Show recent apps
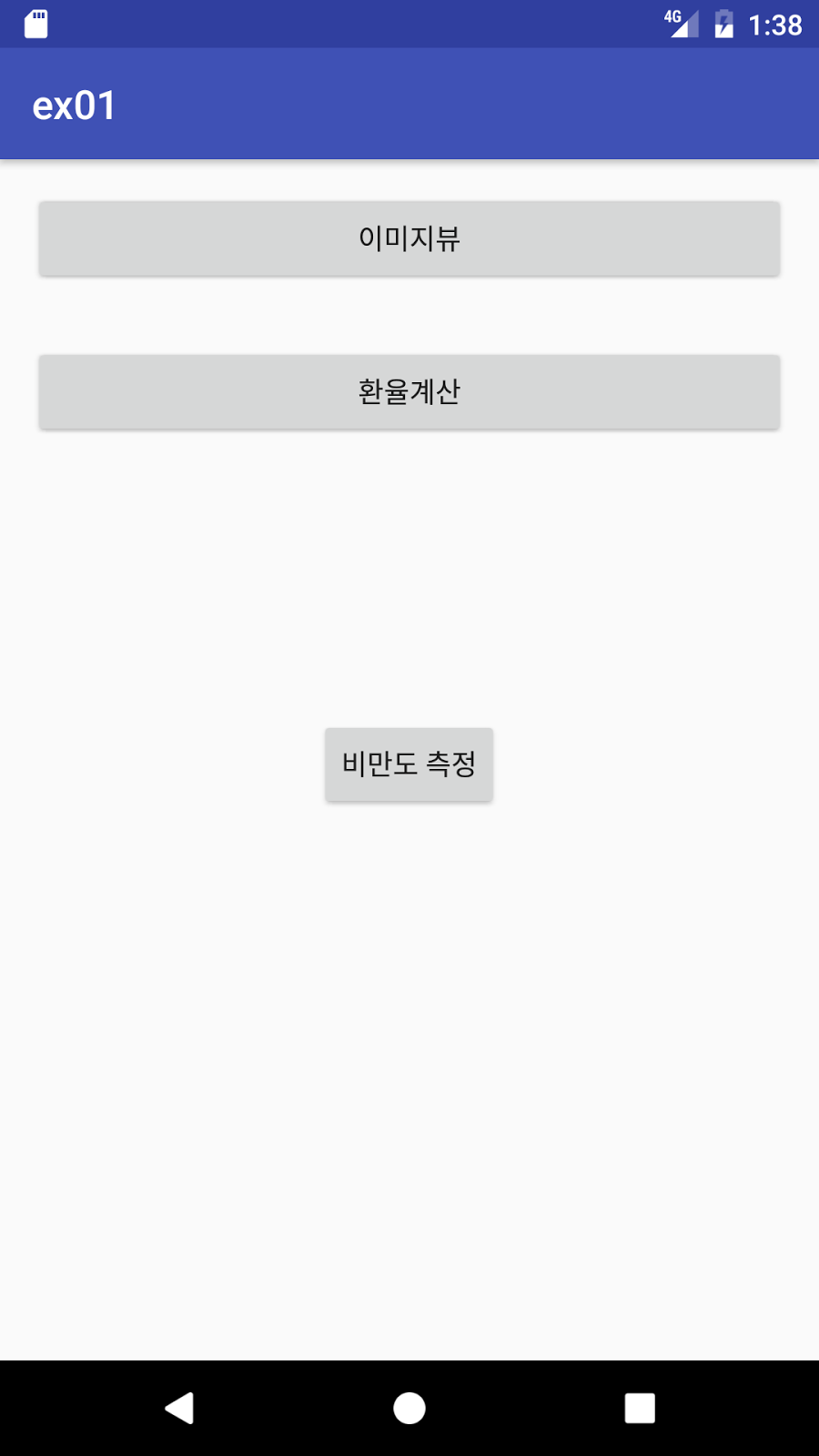The height and width of the screenshot is (1456, 819). [x=640, y=1408]
